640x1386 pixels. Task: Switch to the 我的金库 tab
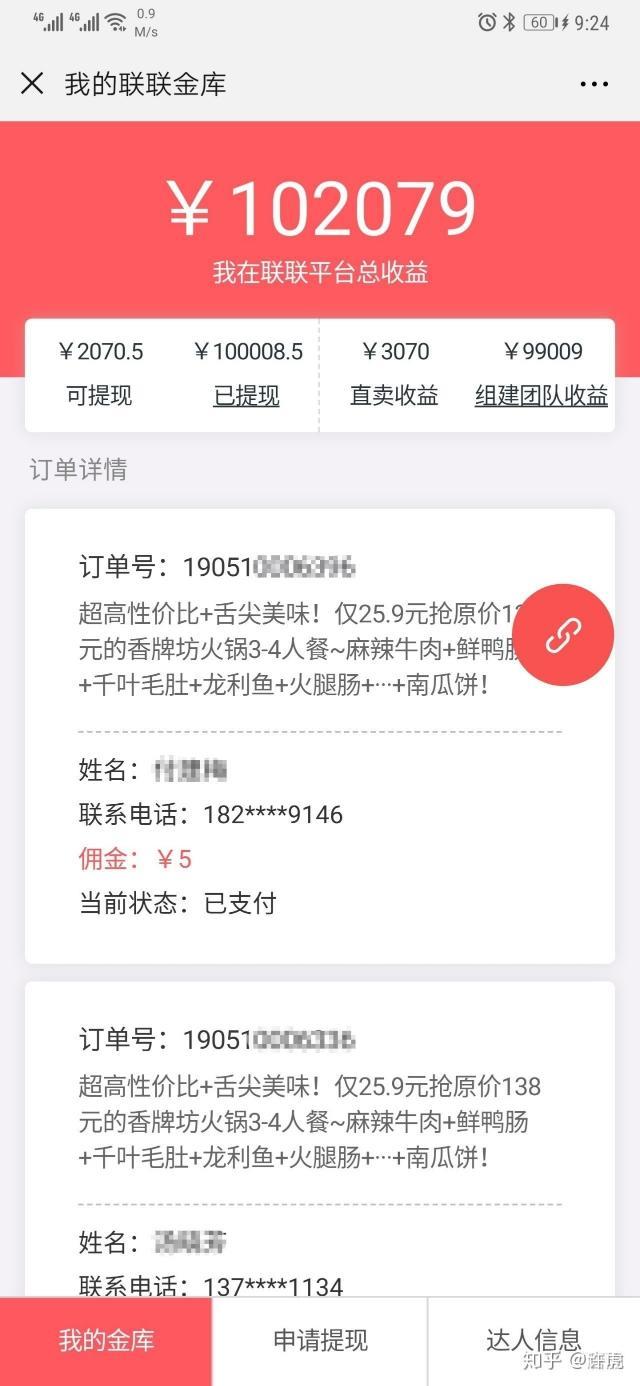pyautogui.click(x=106, y=1341)
